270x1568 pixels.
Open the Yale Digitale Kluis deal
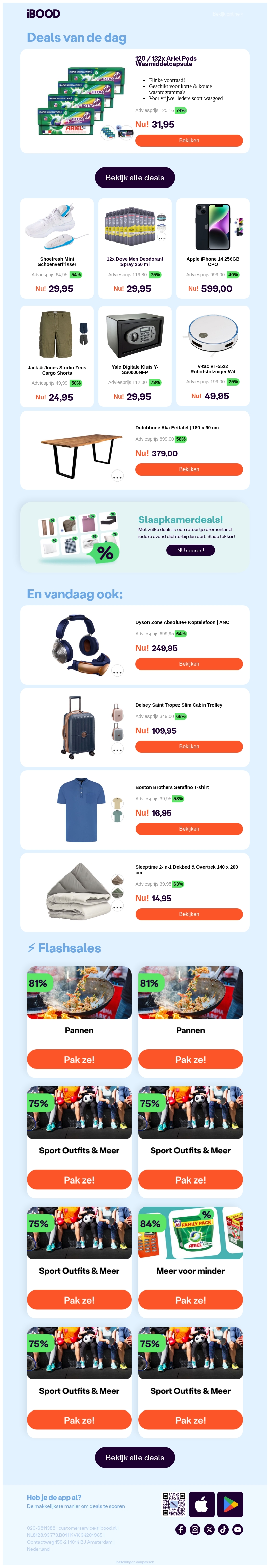pos(135,355)
